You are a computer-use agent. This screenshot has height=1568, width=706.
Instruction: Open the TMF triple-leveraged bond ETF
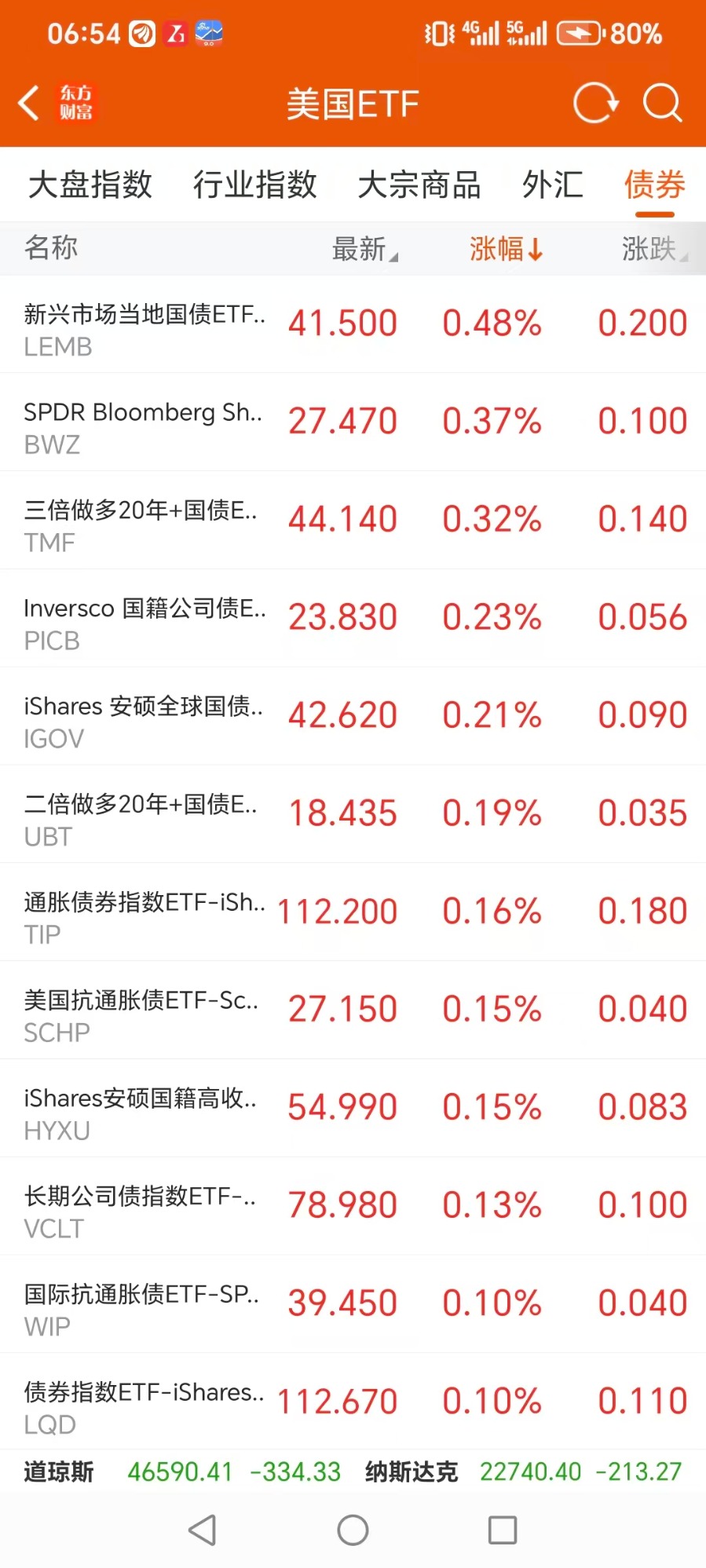coord(353,521)
